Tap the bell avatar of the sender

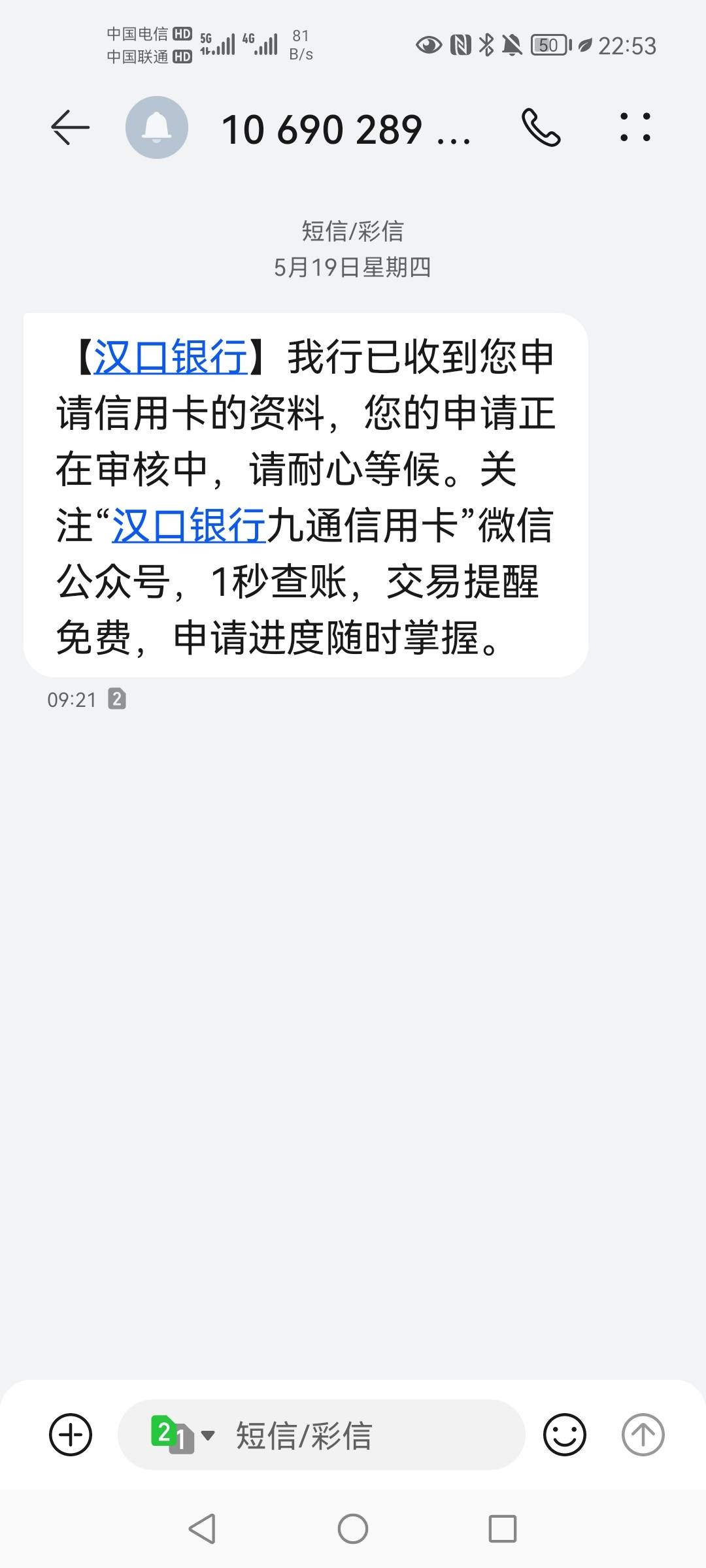155,127
